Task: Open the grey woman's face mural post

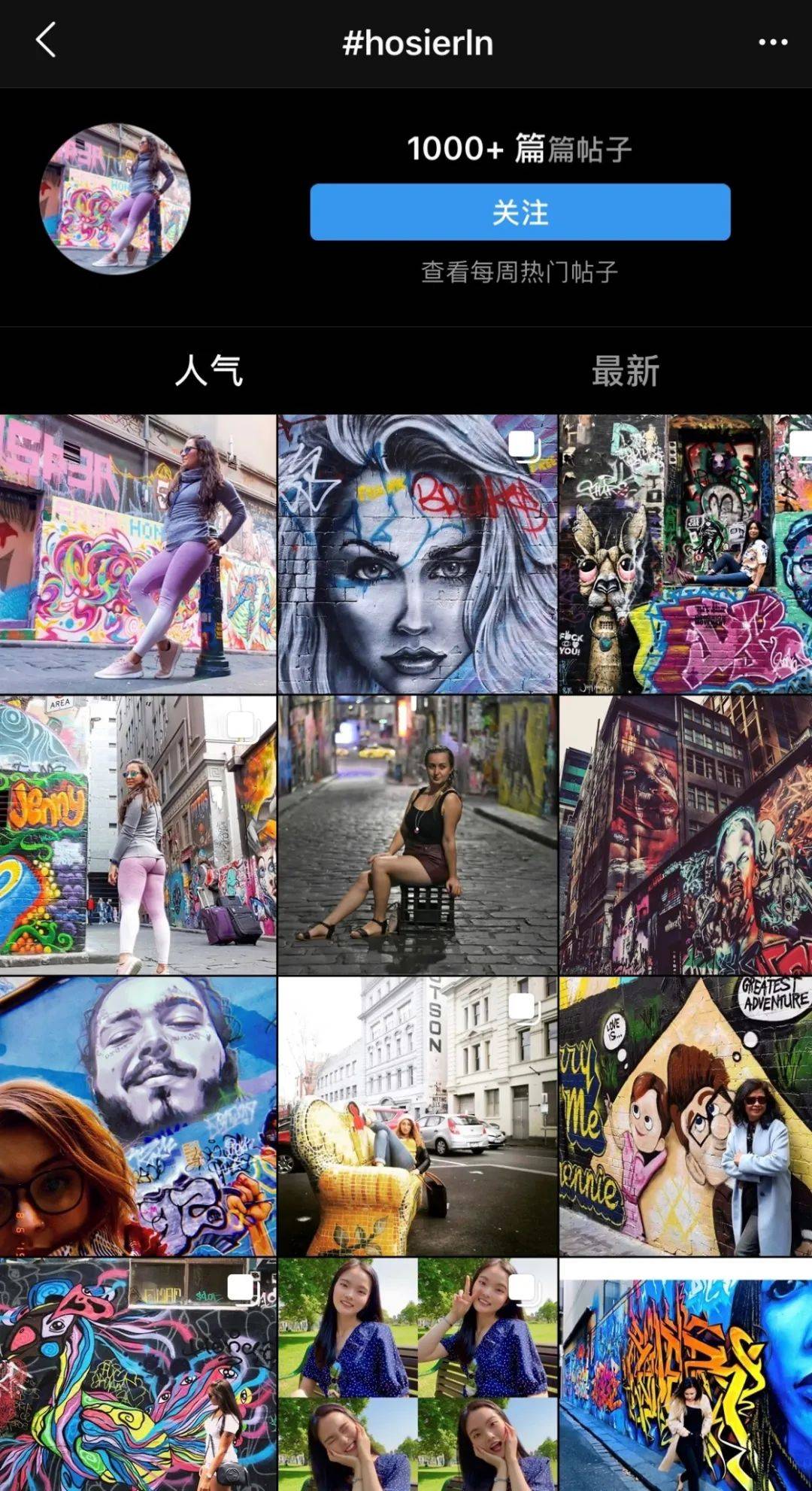Action: pyautogui.click(x=417, y=554)
